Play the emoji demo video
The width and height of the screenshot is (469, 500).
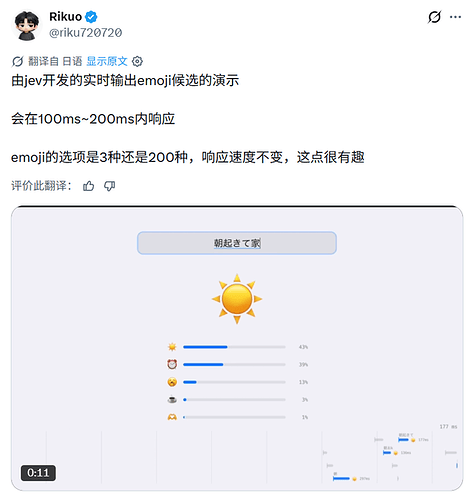point(237,348)
